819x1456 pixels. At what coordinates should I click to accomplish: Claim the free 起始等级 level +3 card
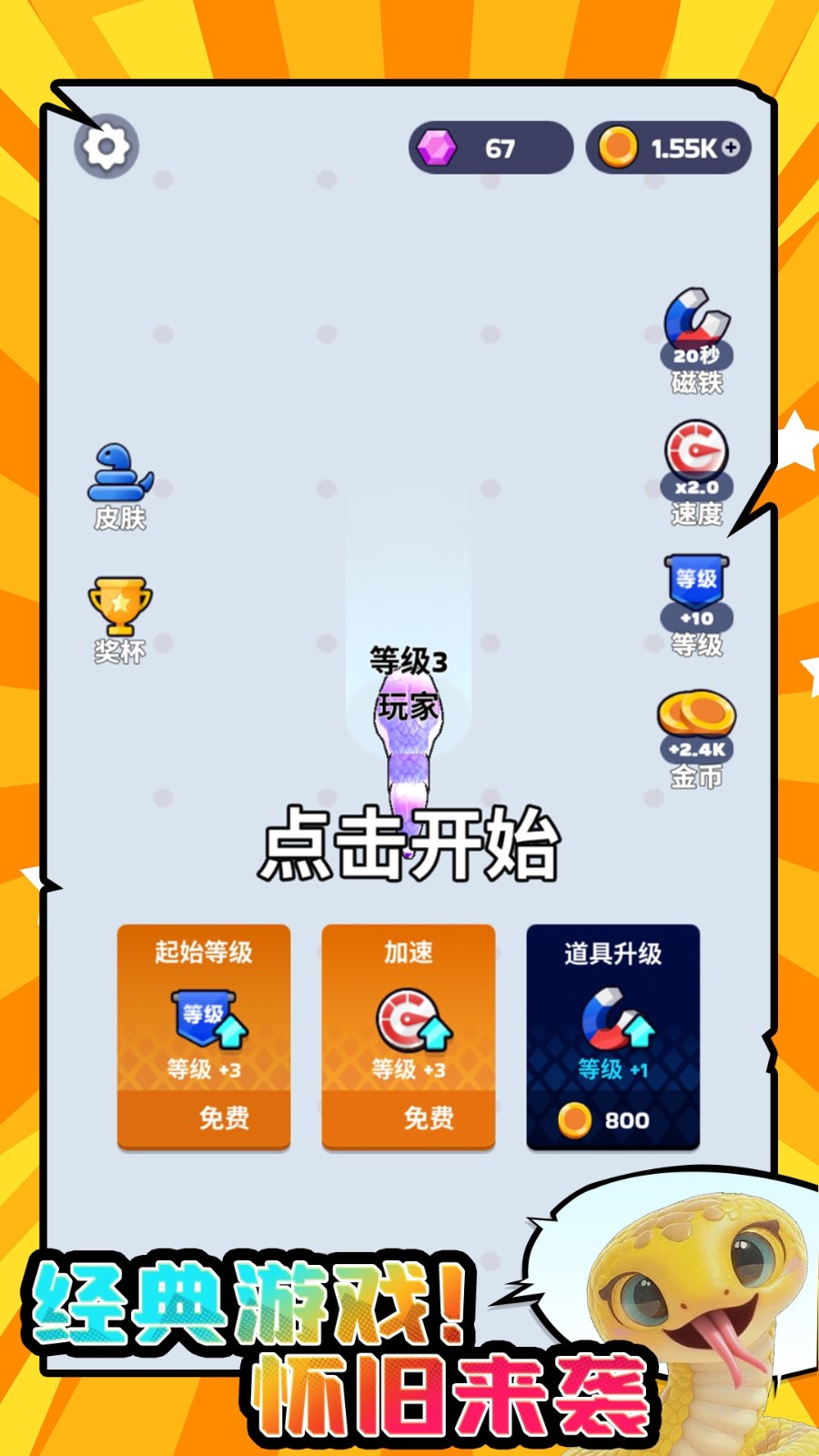204,1119
